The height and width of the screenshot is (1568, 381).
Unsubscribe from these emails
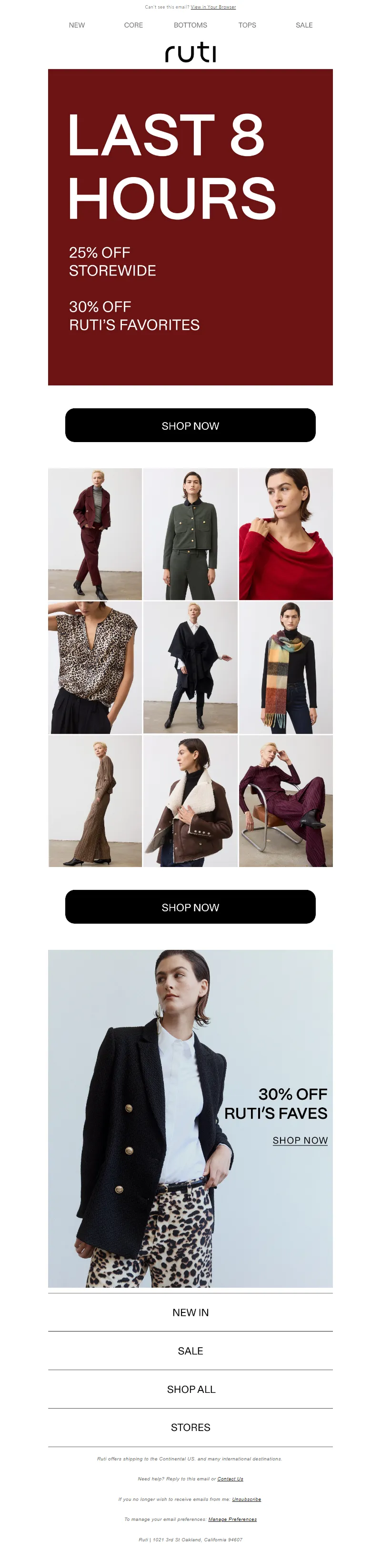click(246, 1499)
